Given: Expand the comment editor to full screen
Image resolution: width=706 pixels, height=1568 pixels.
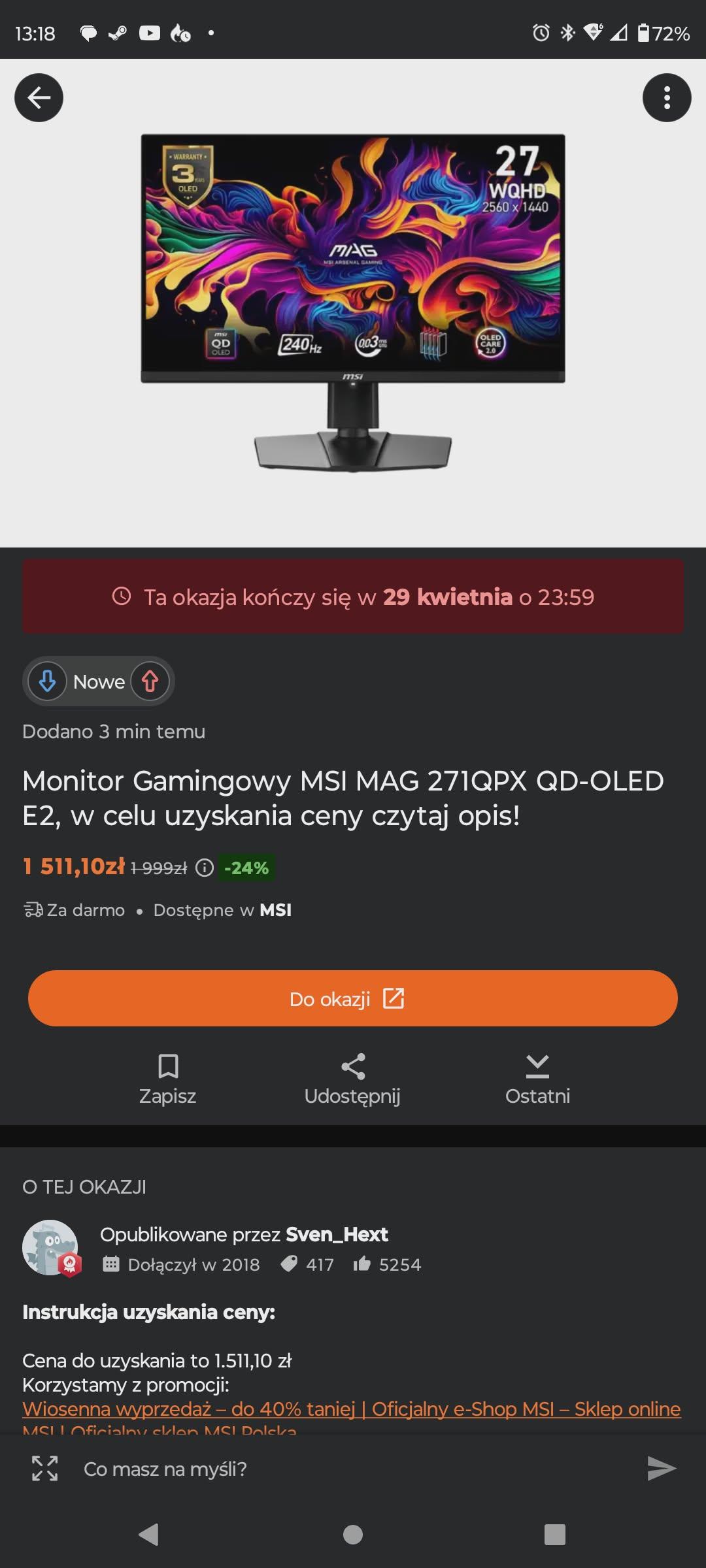Looking at the screenshot, I should (44, 1469).
